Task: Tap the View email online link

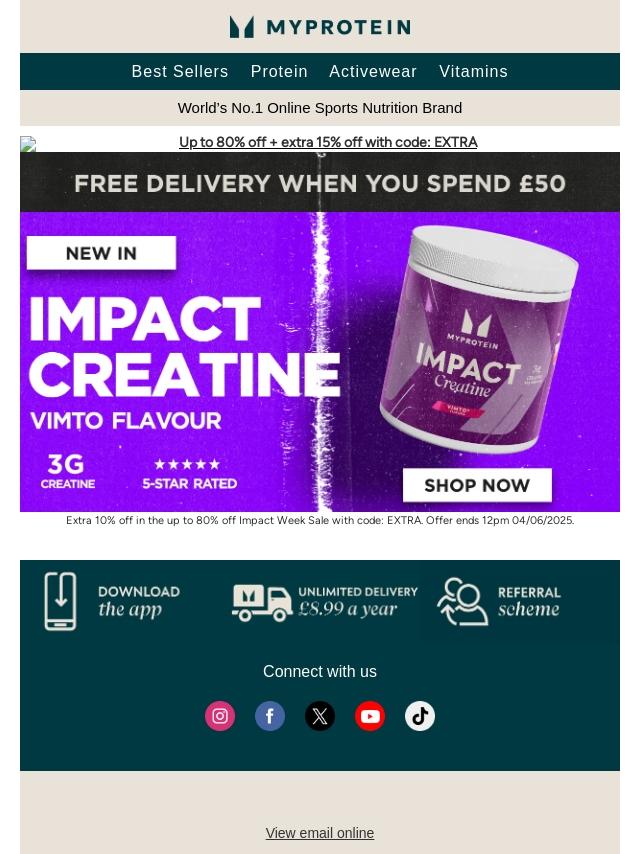Action: tap(320, 833)
